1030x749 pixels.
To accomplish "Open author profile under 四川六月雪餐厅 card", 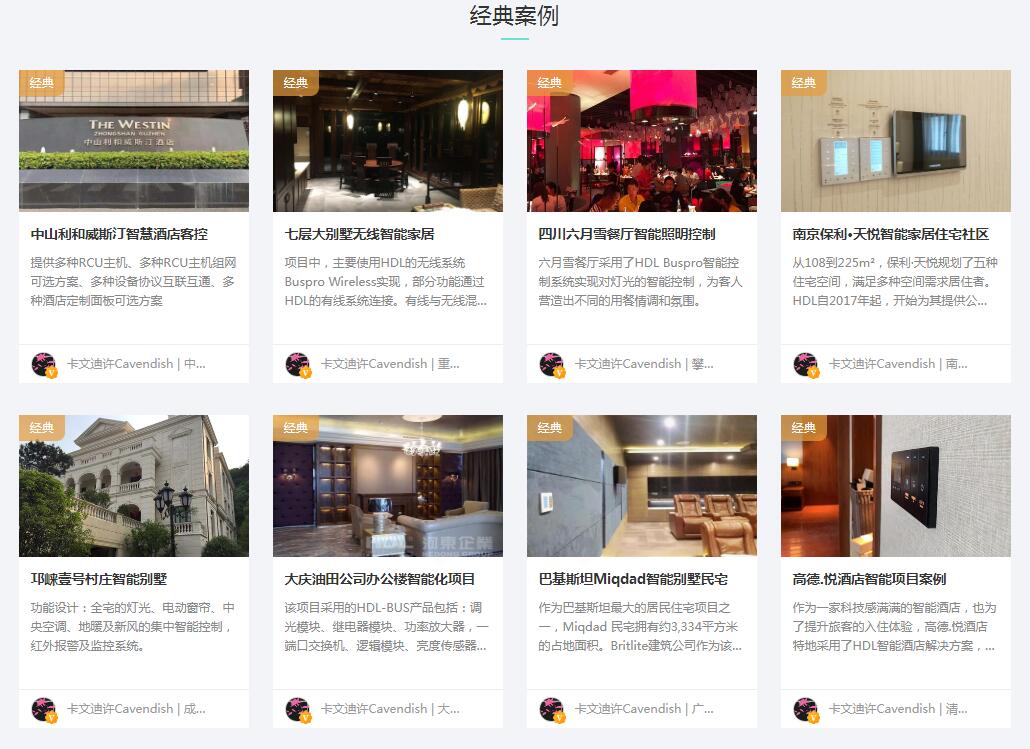I will point(628,364).
